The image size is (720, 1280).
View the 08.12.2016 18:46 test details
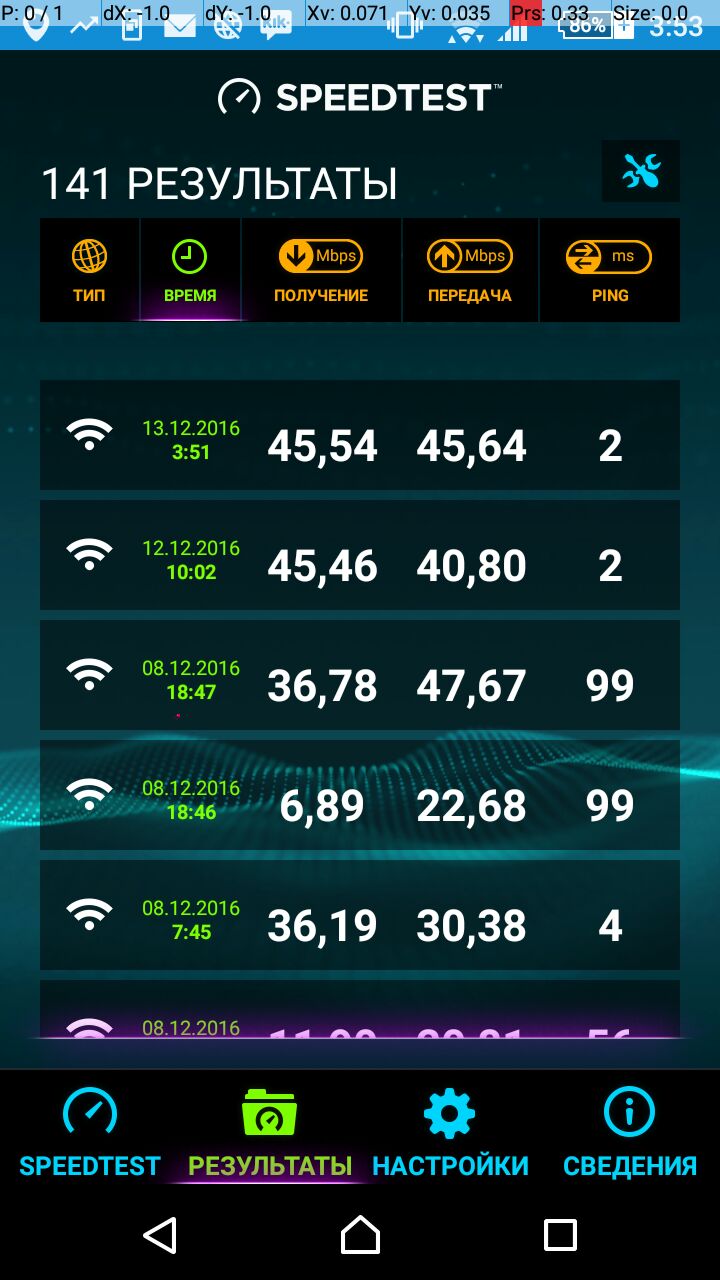coord(360,795)
